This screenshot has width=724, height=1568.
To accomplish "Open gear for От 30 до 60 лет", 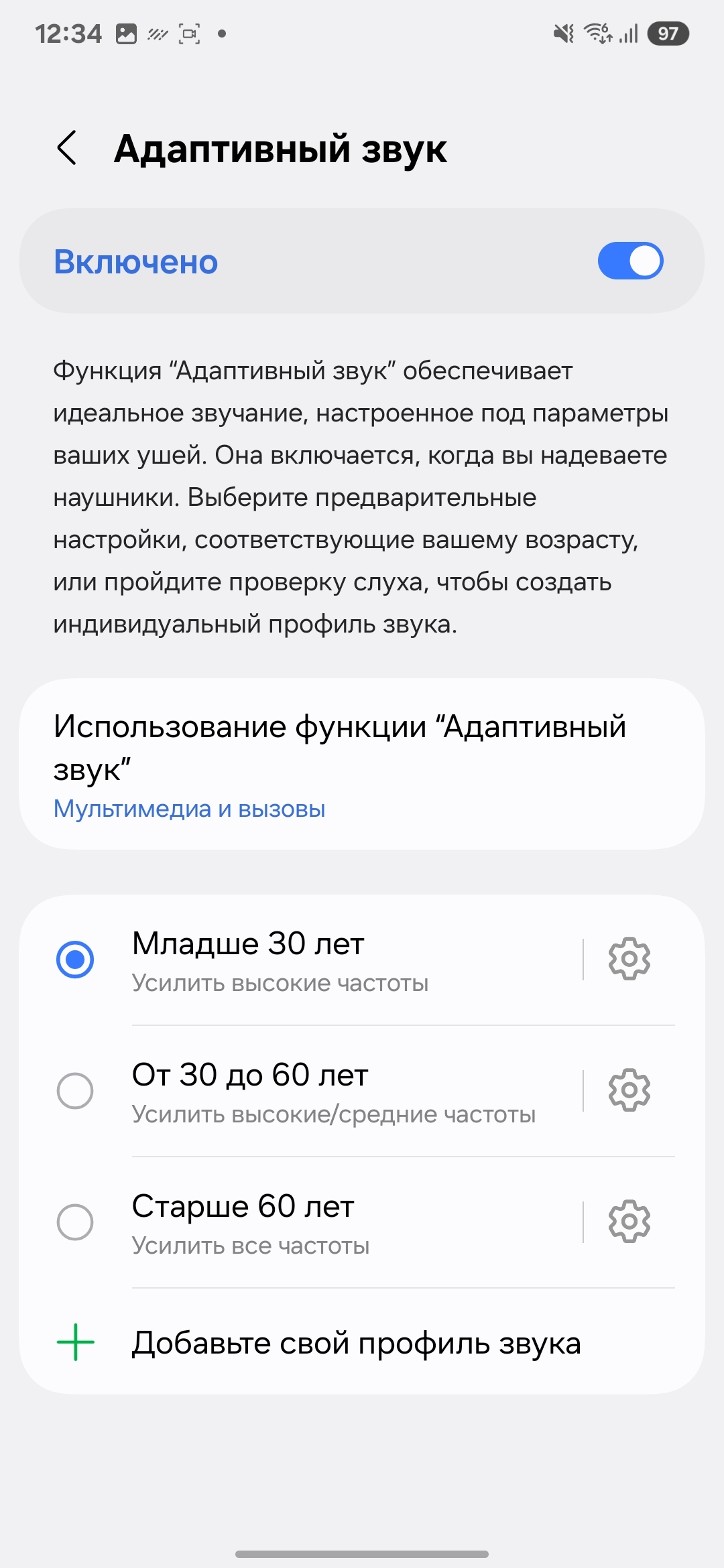I will (x=629, y=1091).
